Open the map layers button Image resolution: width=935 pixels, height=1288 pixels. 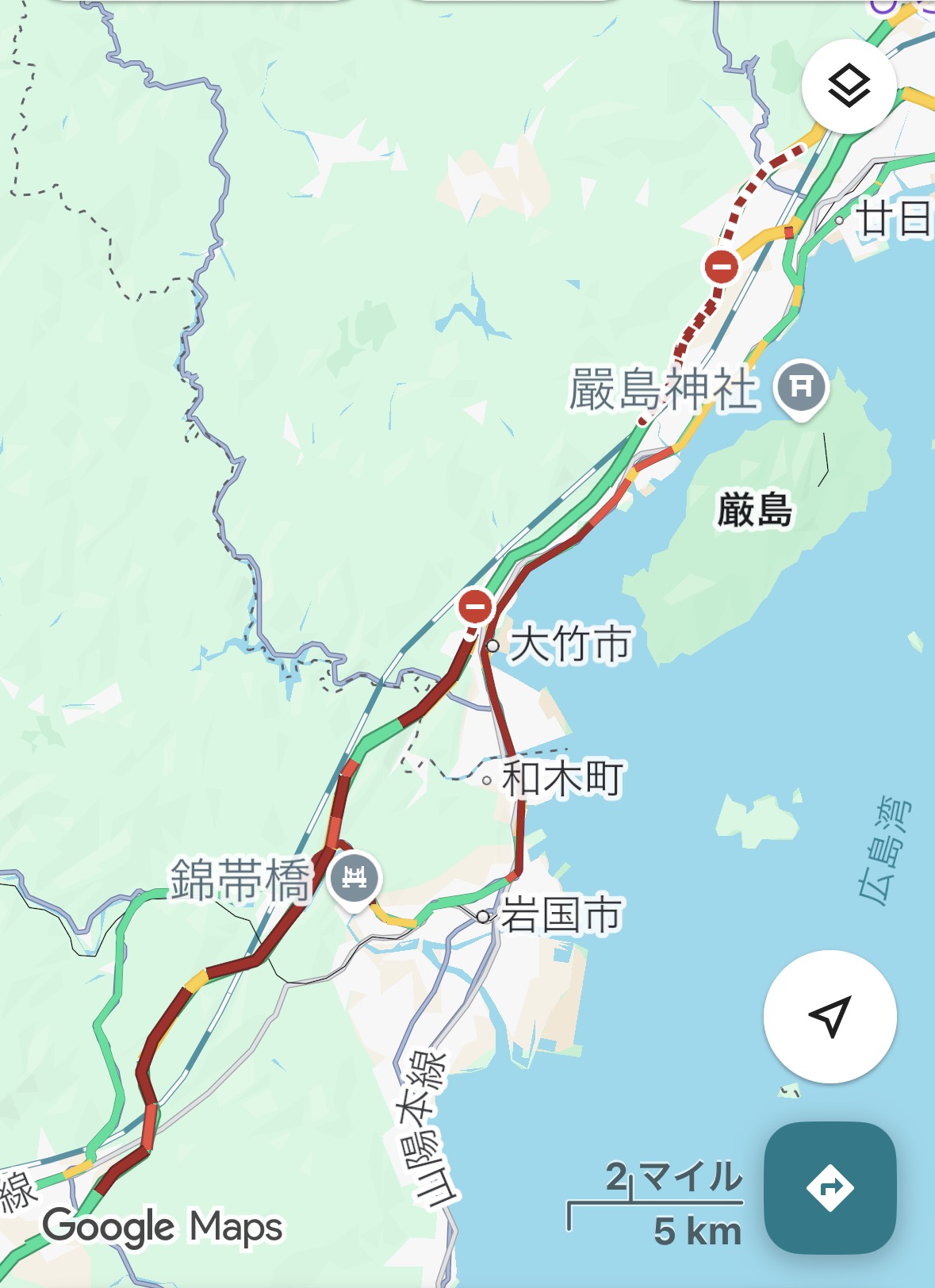(x=849, y=86)
